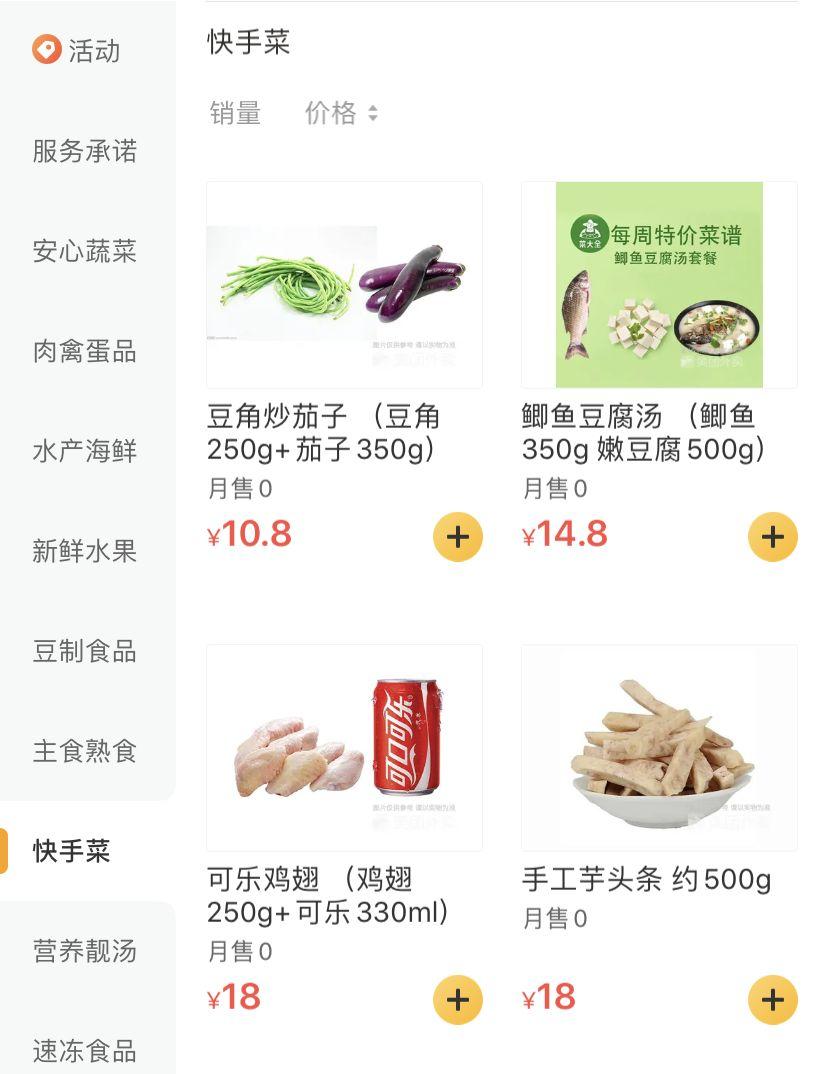The image size is (828, 1074).
Task: Tap the plus icon to add 手工芋头条
Action: coord(771,998)
